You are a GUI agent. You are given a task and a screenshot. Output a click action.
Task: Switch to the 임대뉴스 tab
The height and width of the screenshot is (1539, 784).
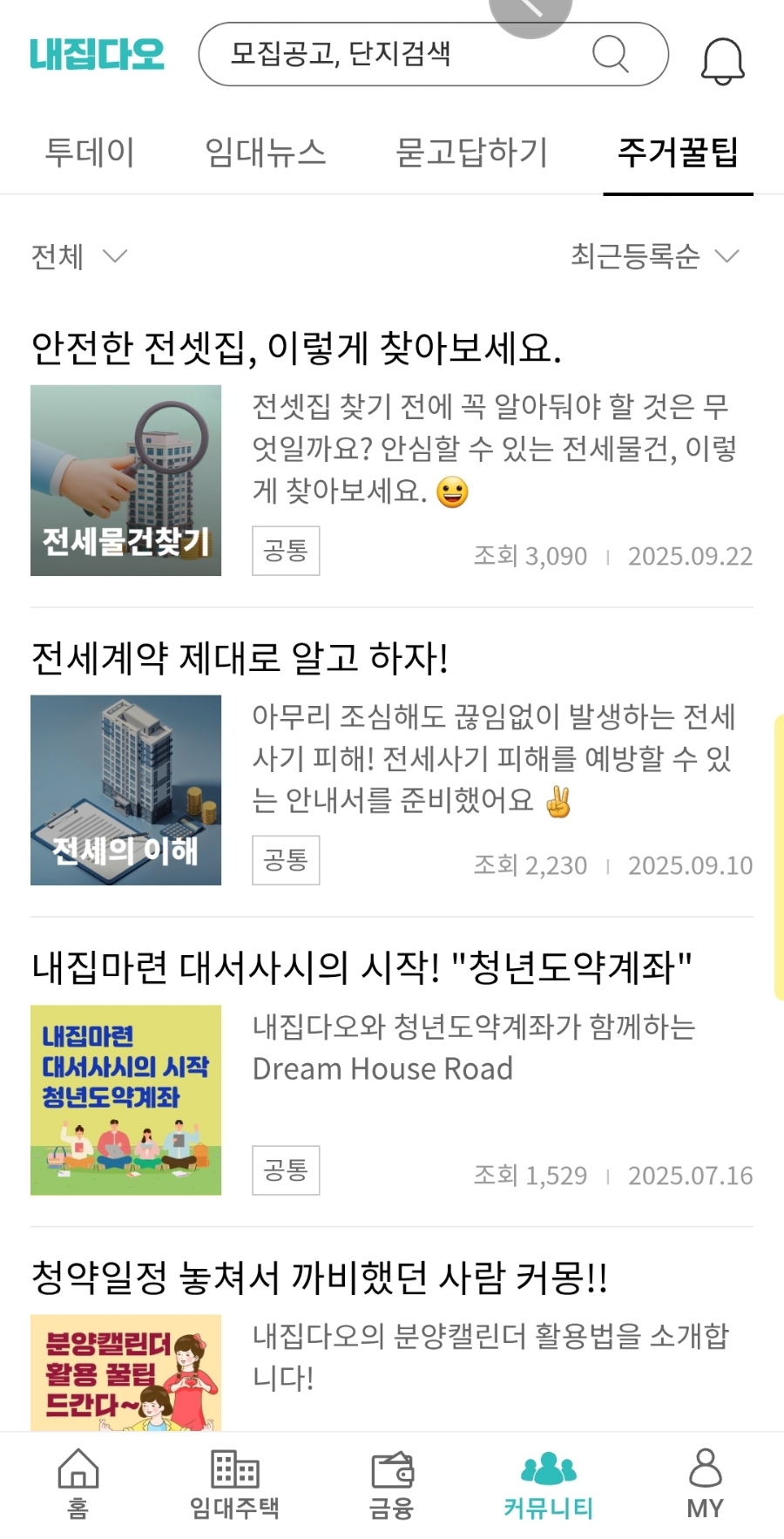tap(265, 153)
